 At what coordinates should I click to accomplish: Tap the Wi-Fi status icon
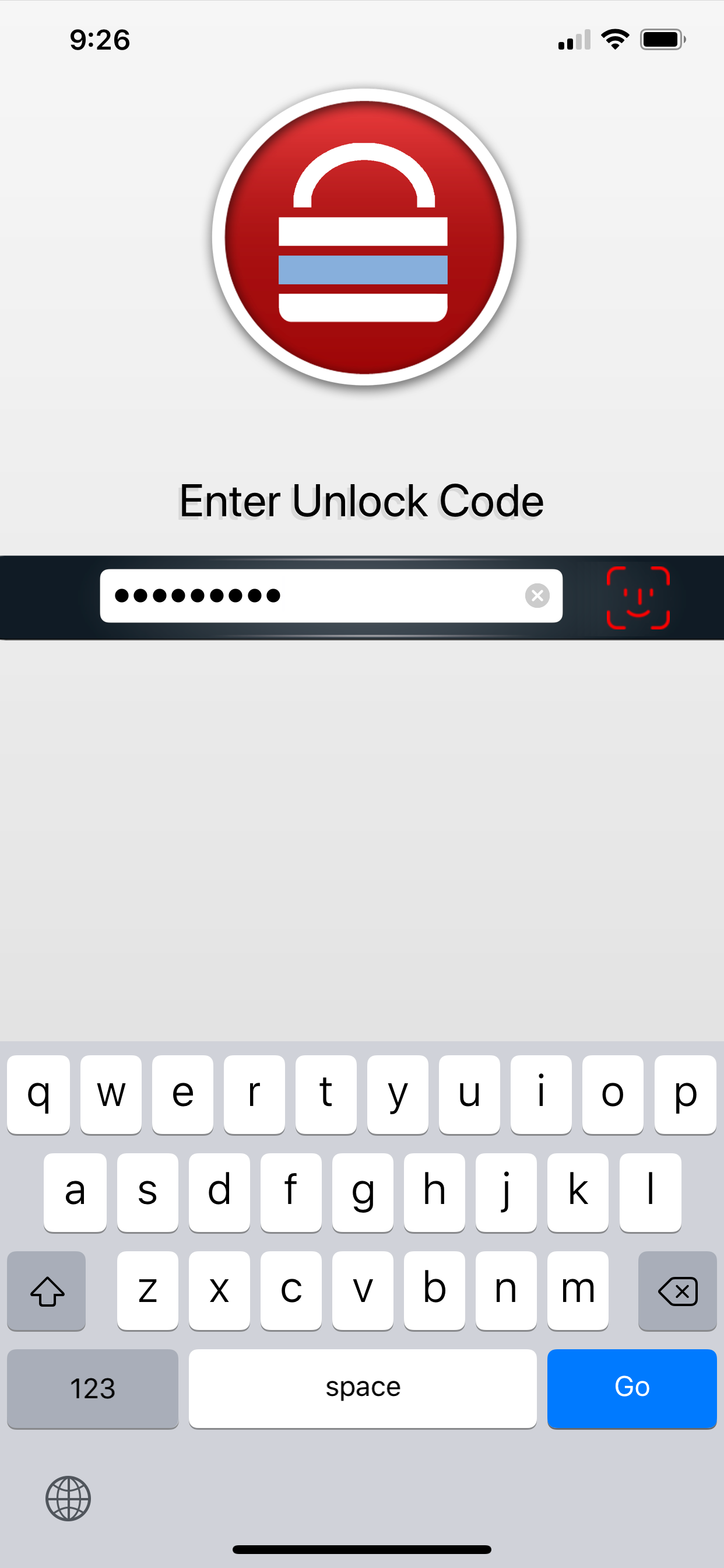click(x=614, y=39)
